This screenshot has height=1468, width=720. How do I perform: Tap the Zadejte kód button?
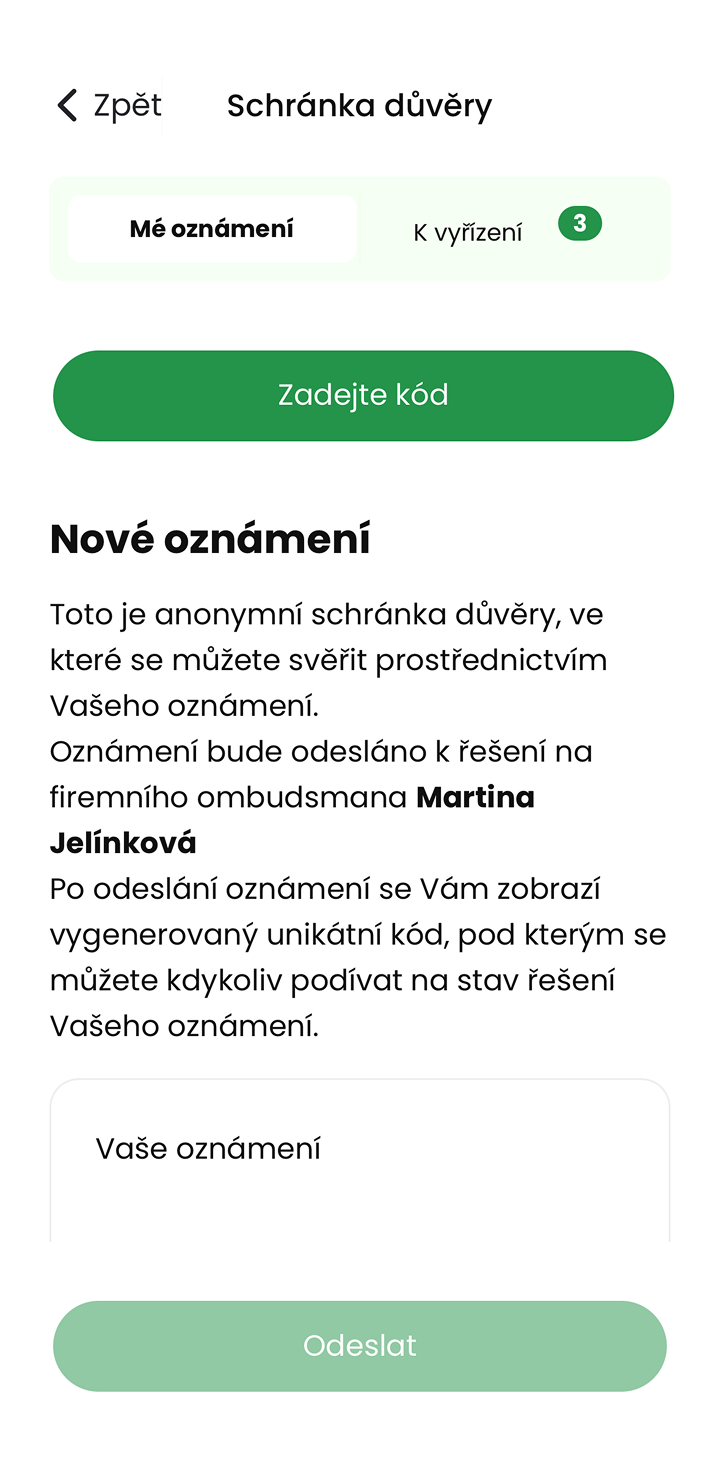click(363, 395)
